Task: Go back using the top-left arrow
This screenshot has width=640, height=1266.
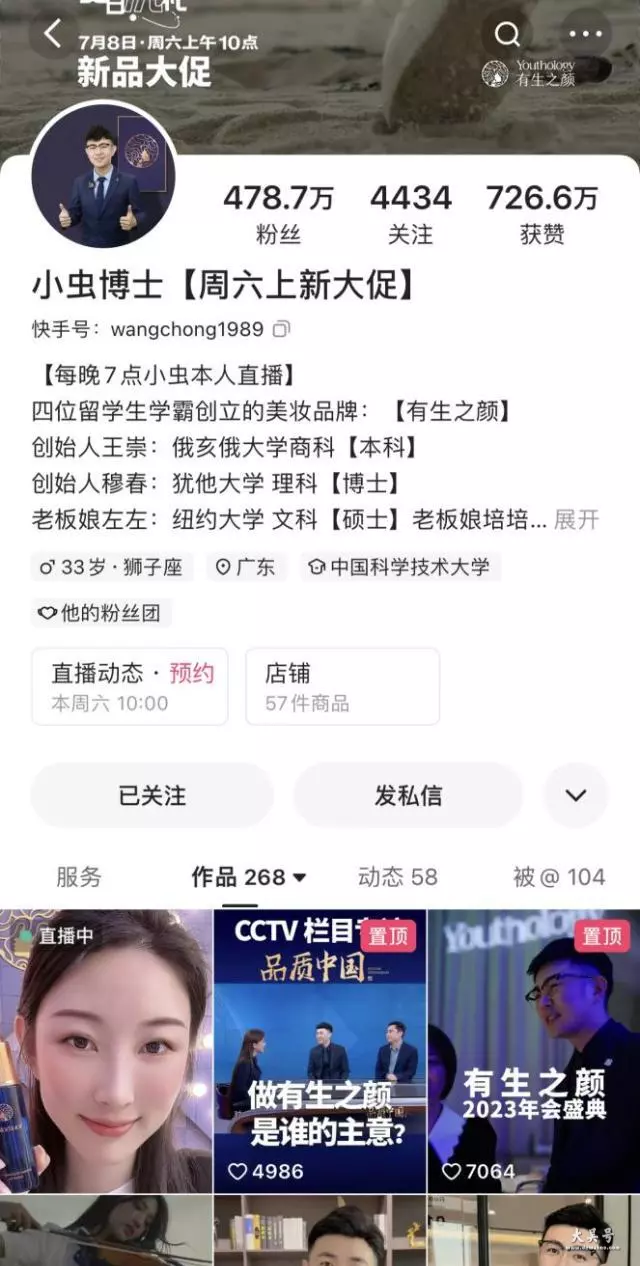Action: point(53,33)
